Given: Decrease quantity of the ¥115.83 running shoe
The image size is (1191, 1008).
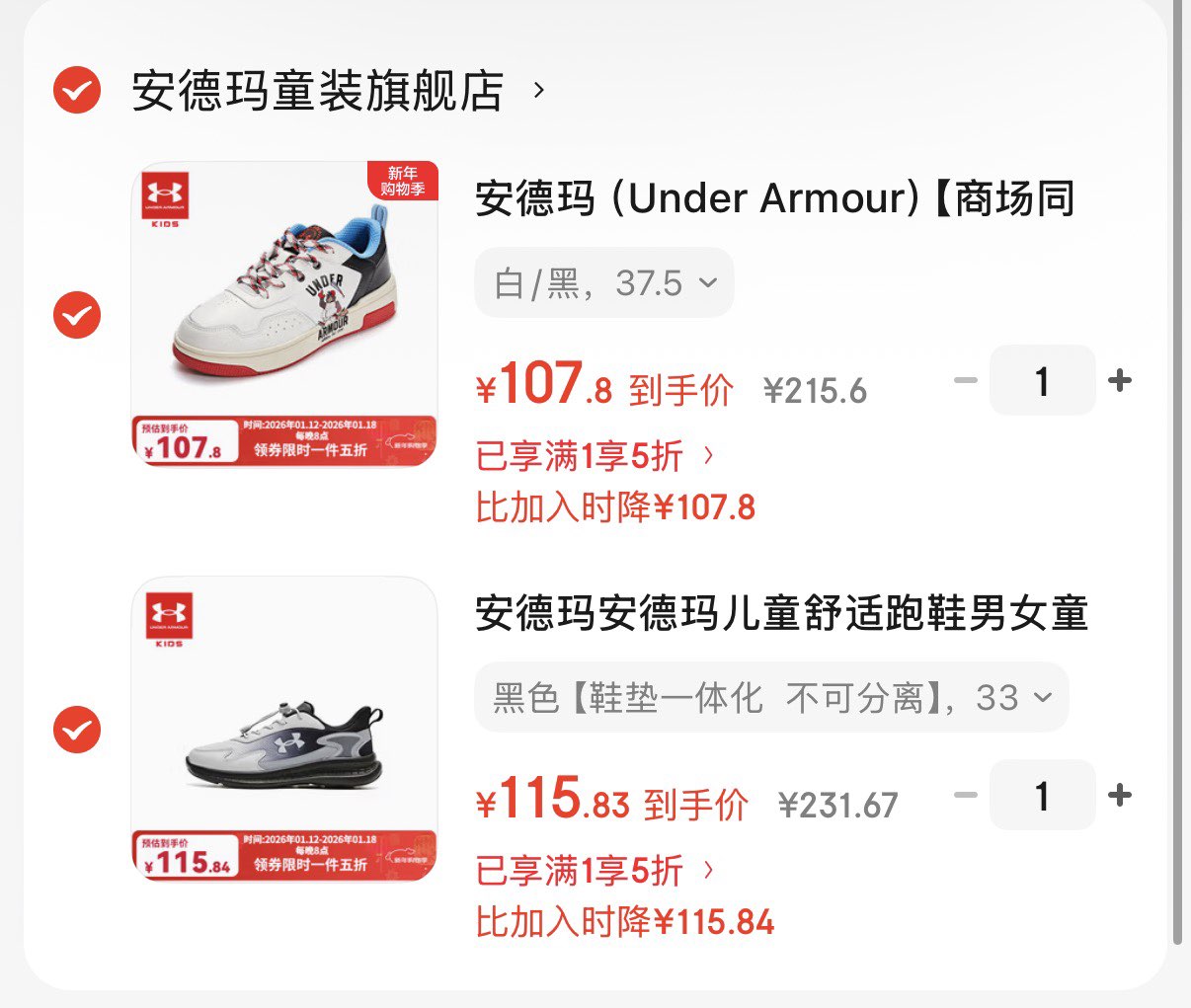Looking at the screenshot, I should [x=966, y=795].
